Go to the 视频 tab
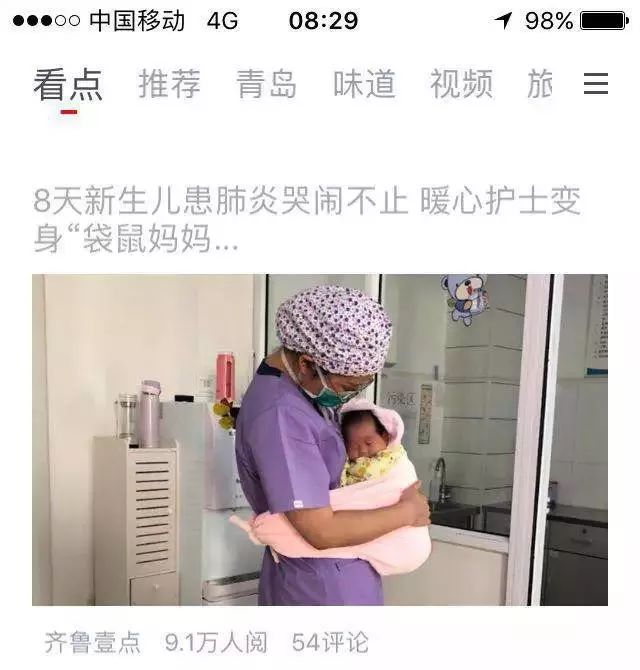Viewport: 640px width, 670px height. point(461,84)
